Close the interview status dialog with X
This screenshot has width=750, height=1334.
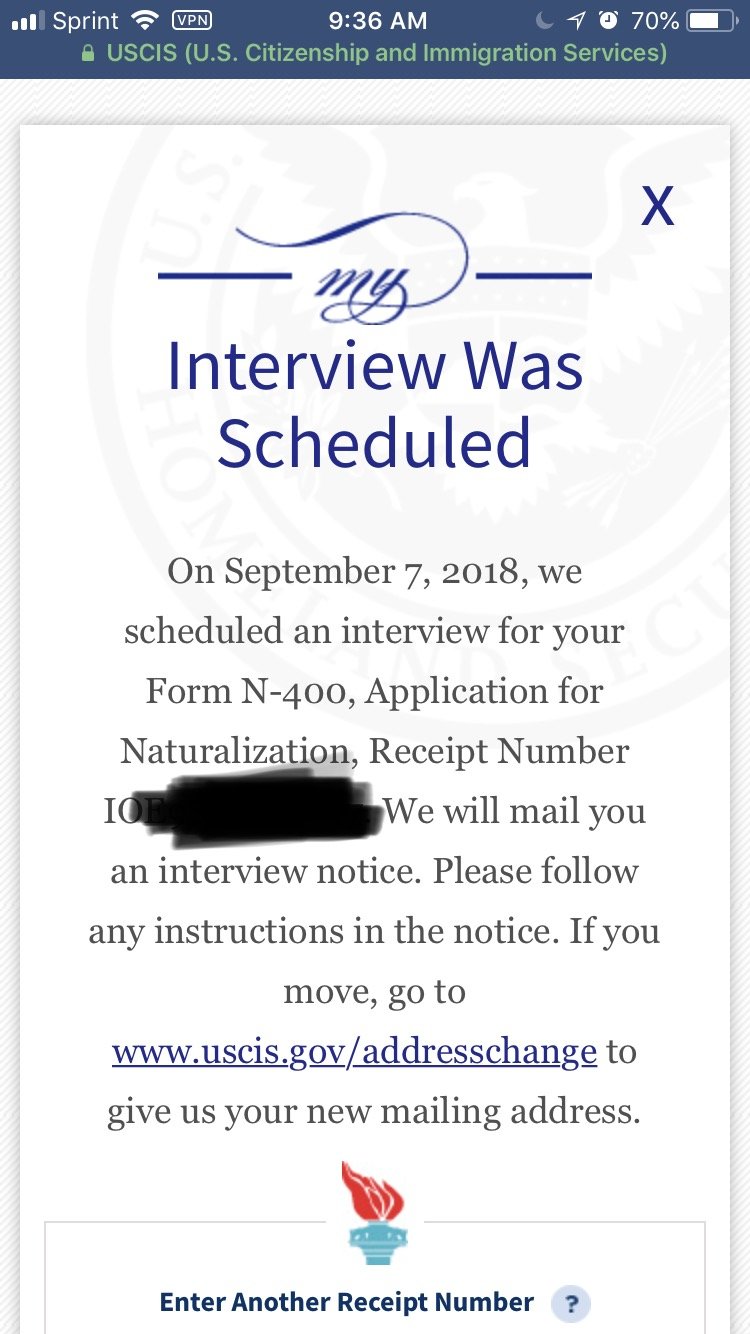(x=657, y=206)
